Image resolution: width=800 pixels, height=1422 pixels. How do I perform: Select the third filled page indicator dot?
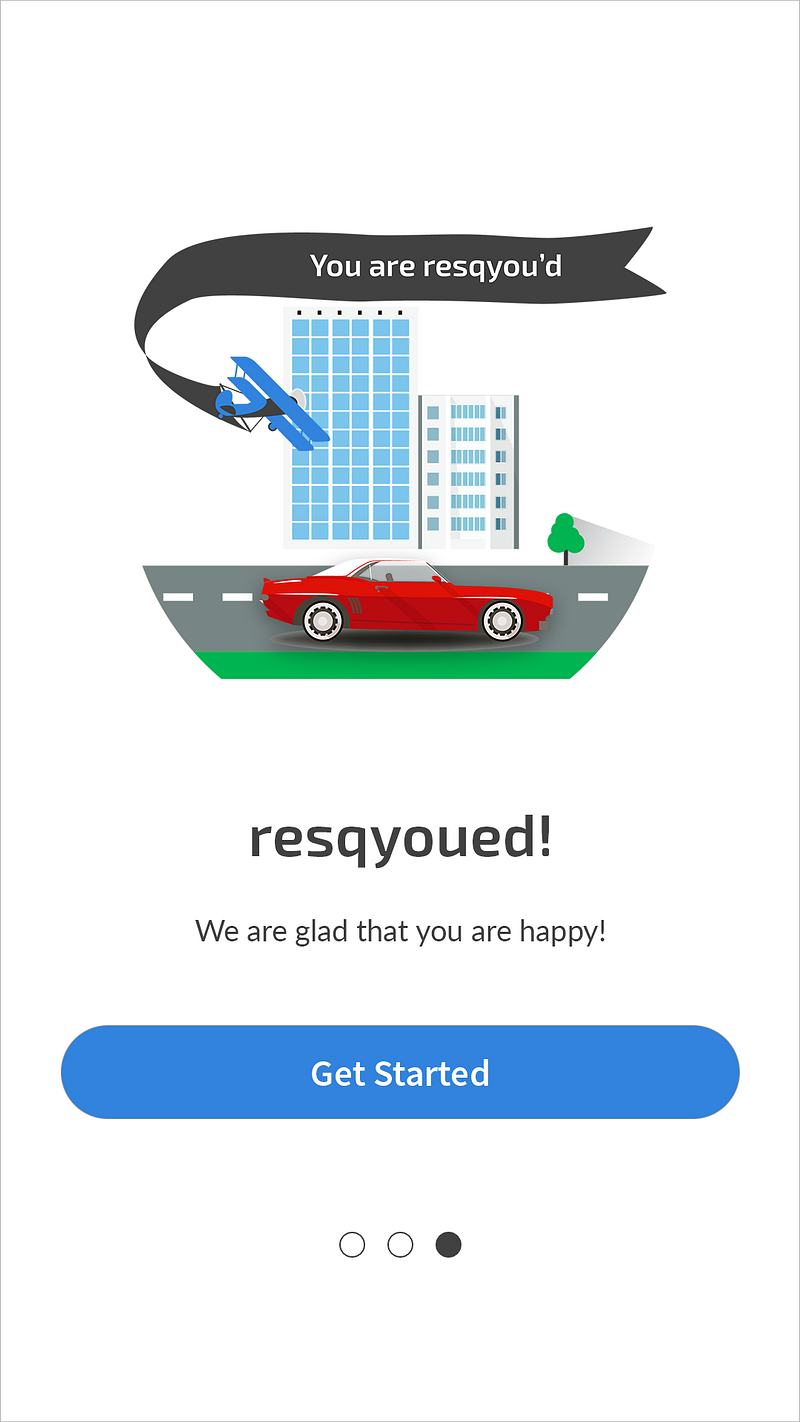coord(448,1245)
